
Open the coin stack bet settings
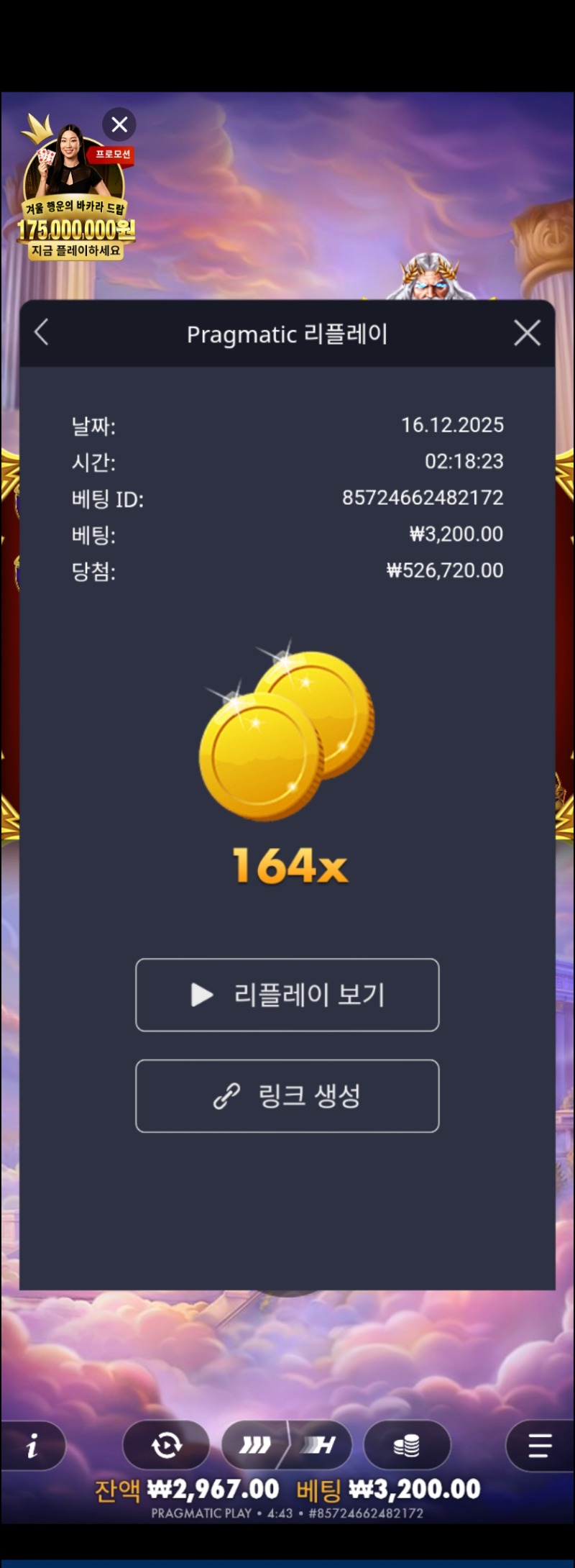pos(407,1445)
